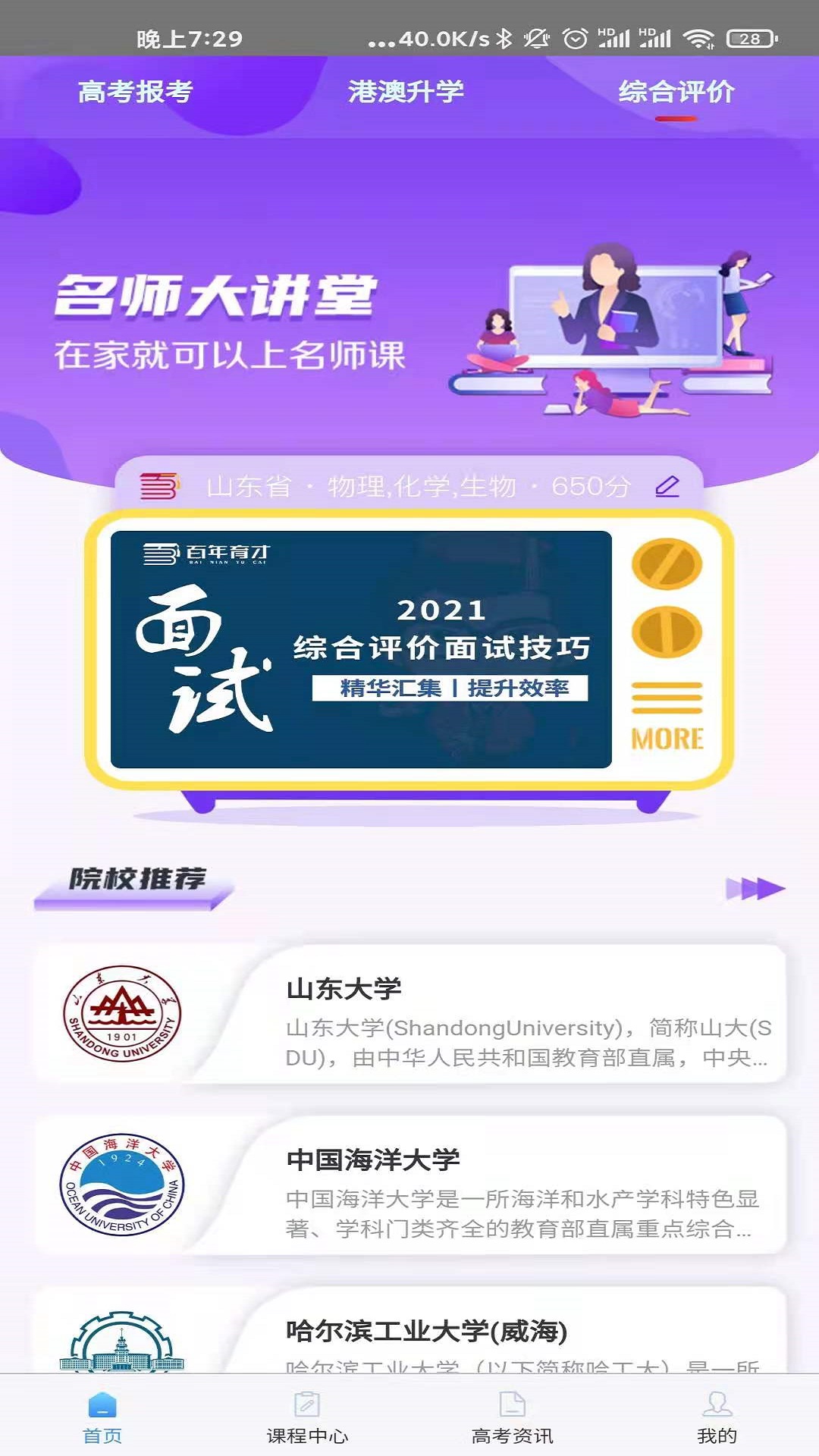Screen dimensions: 819x1456
Task: Switch to the 港澳升学 tab
Action: point(406,92)
